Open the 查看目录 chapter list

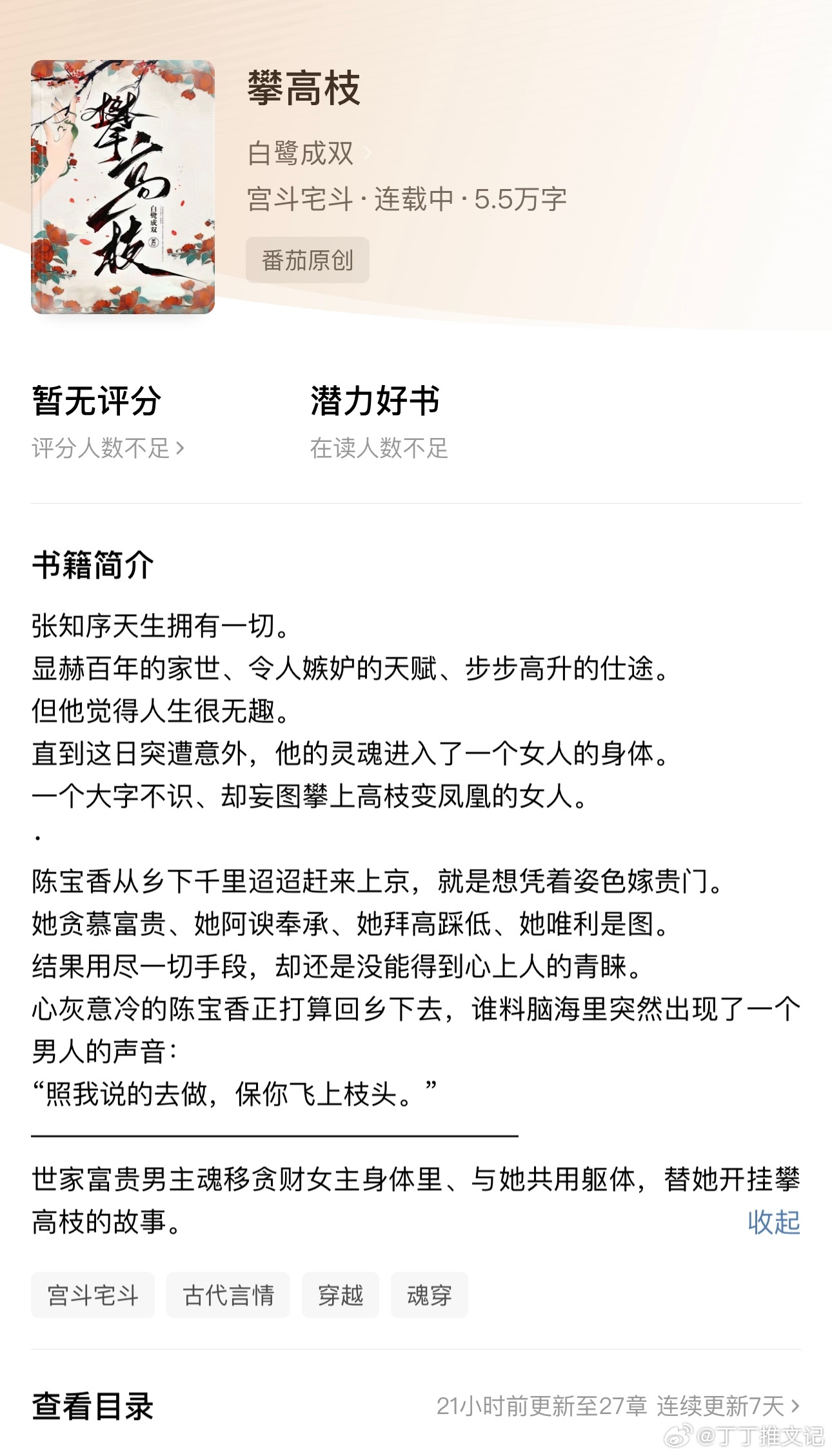[x=416, y=1406]
